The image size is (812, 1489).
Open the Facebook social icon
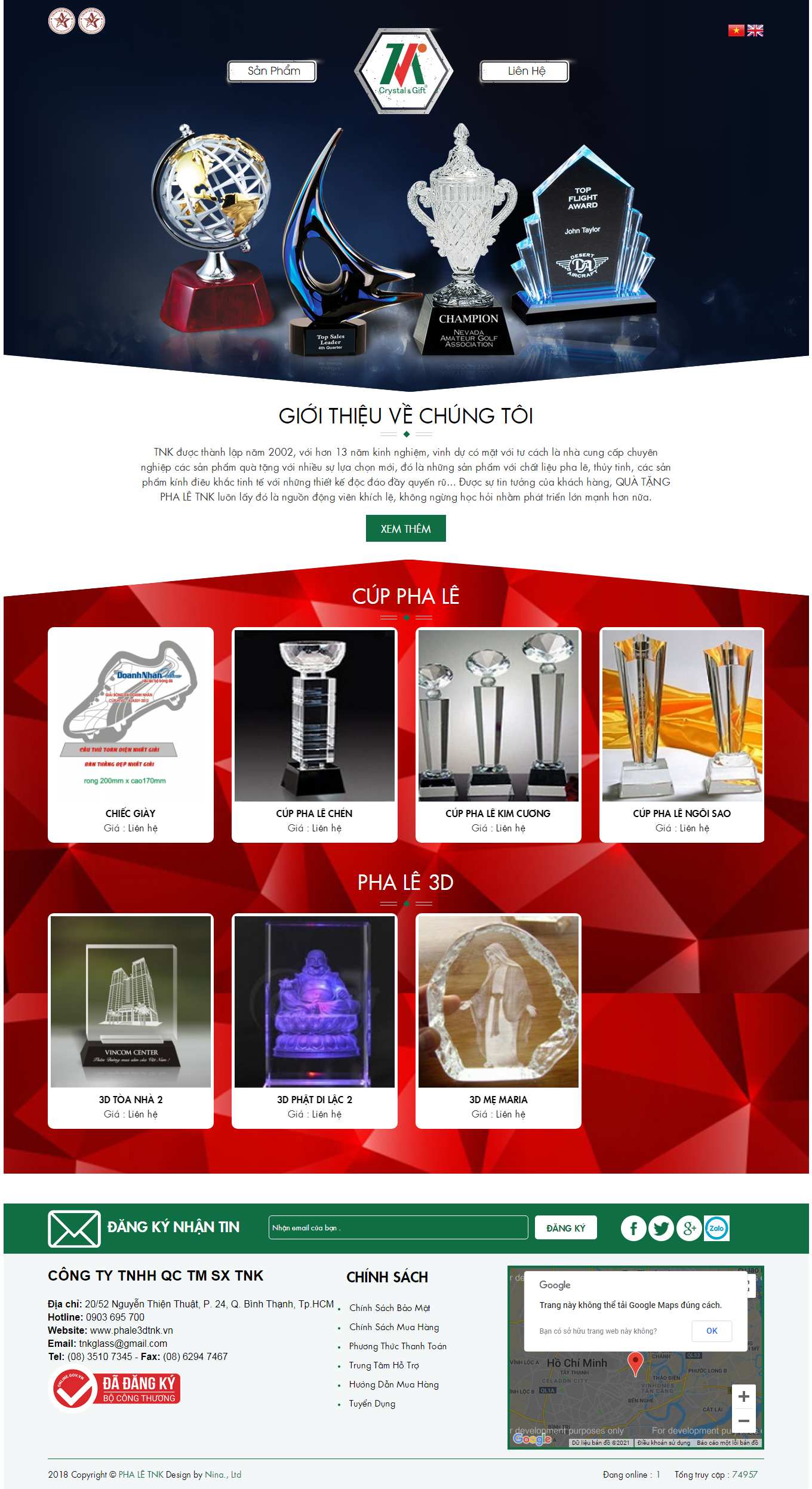pyautogui.click(x=633, y=1229)
